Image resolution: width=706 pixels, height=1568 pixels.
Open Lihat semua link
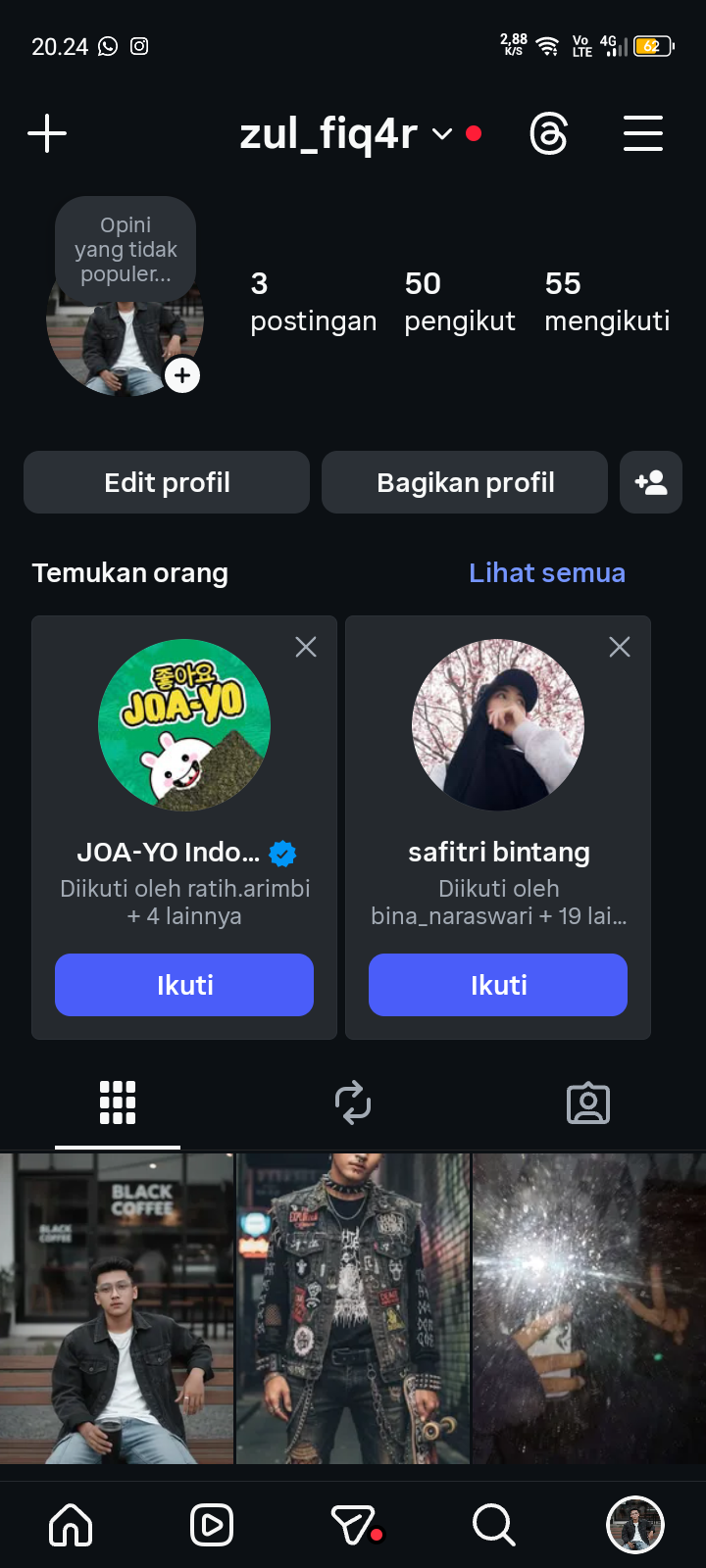pos(546,573)
